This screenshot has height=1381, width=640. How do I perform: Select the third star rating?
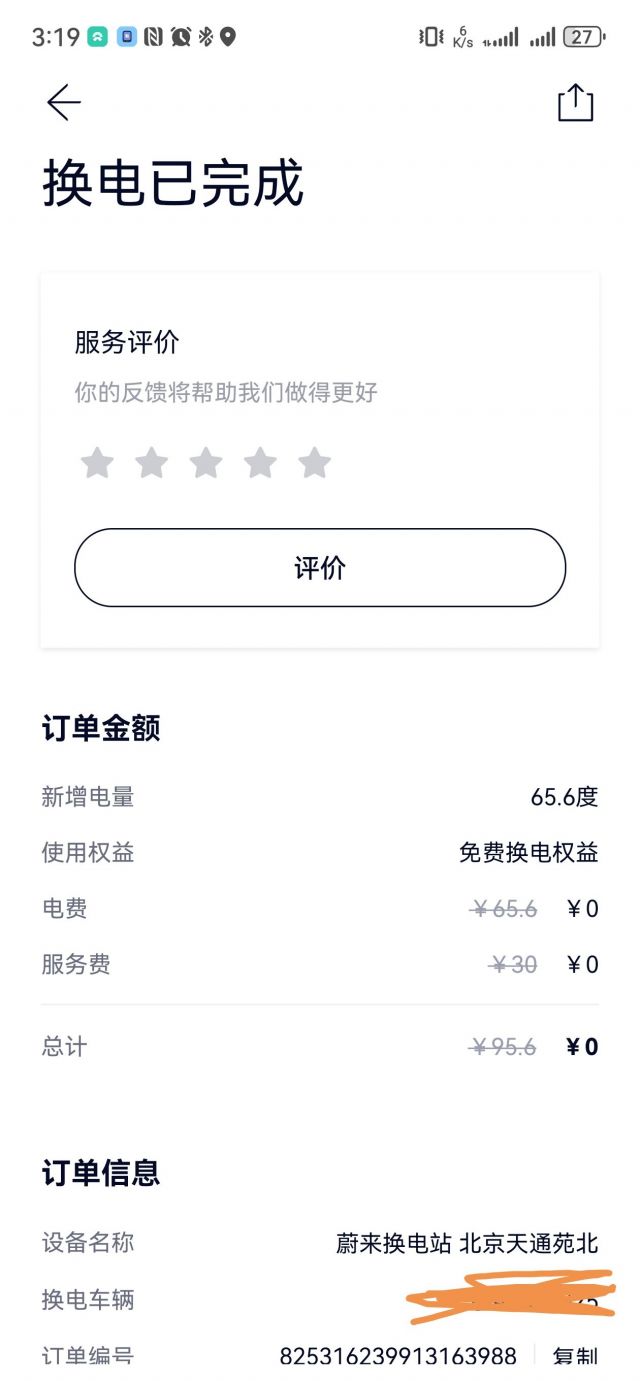click(206, 463)
